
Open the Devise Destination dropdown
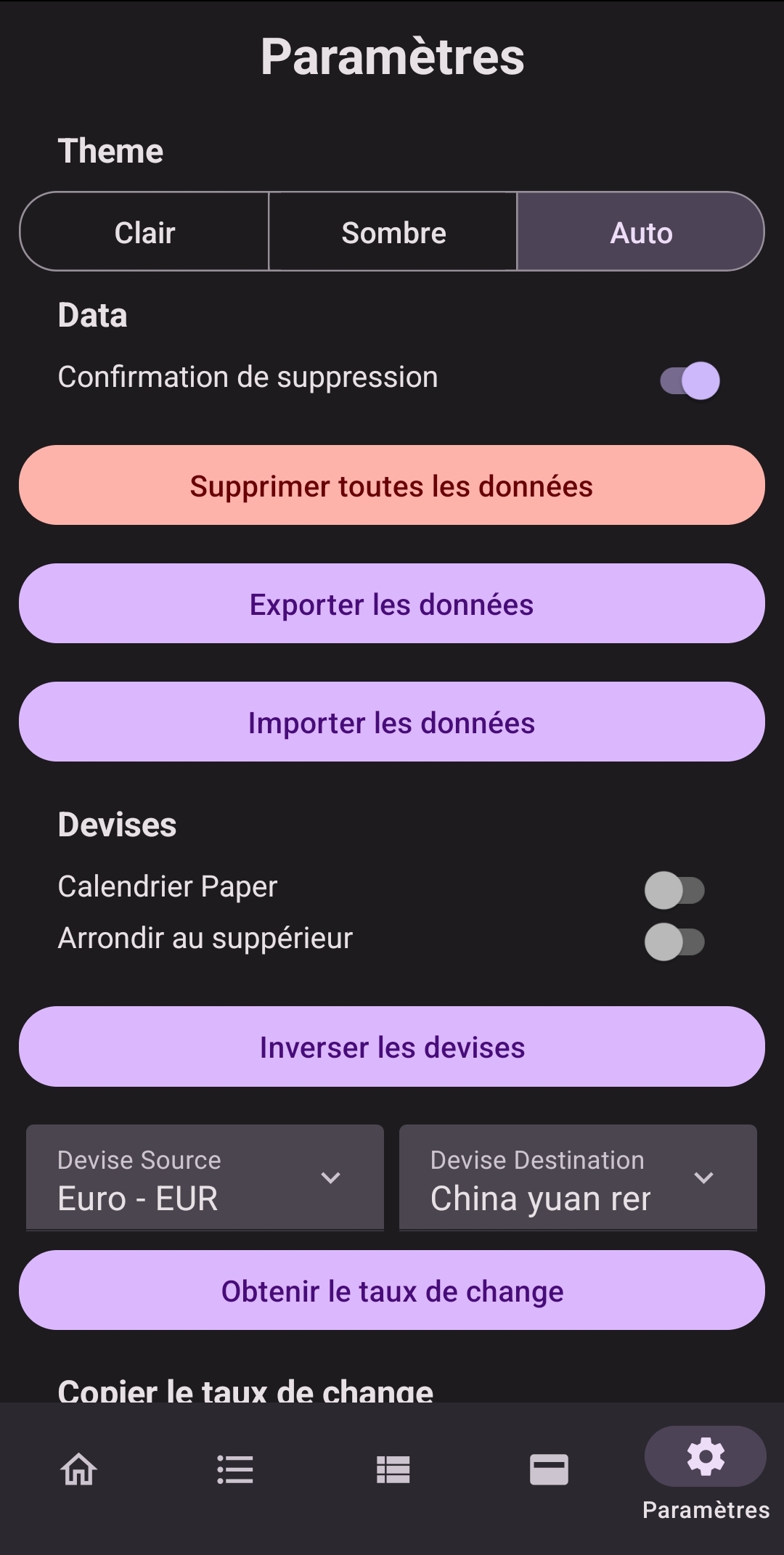[578, 1178]
